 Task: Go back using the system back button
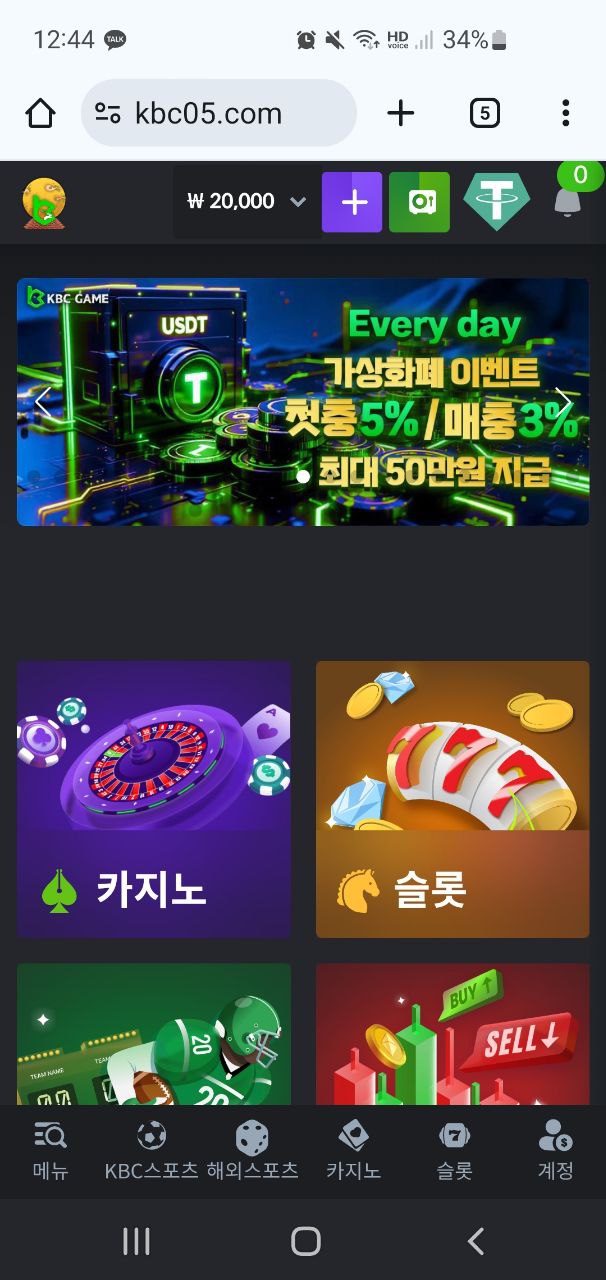click(x=476, y=1242)
